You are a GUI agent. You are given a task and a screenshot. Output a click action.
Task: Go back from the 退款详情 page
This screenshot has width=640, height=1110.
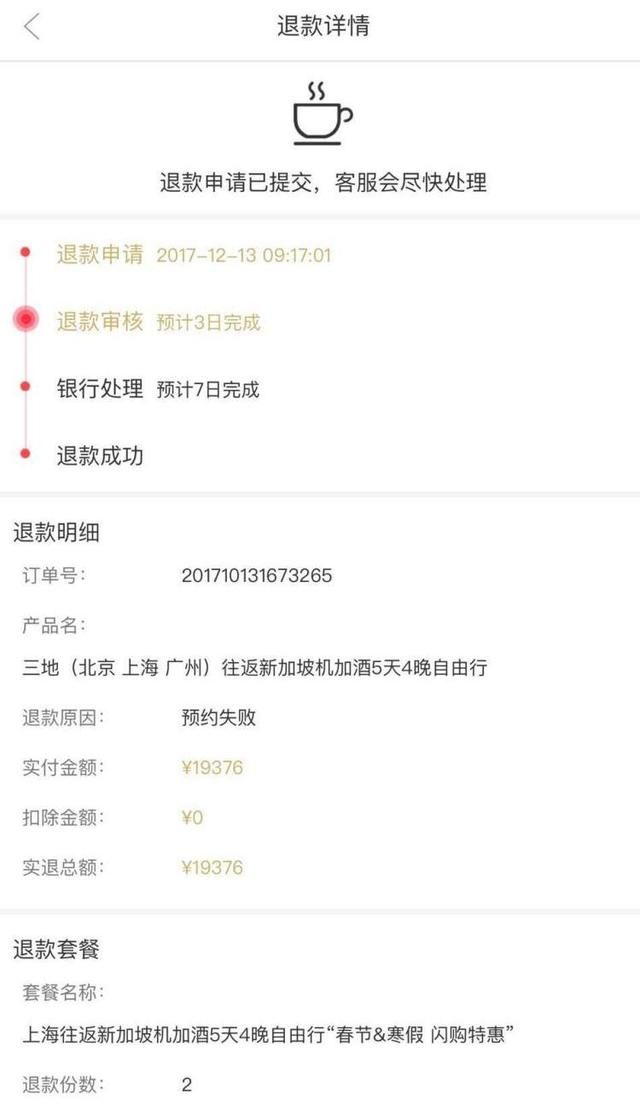(31, 27)
